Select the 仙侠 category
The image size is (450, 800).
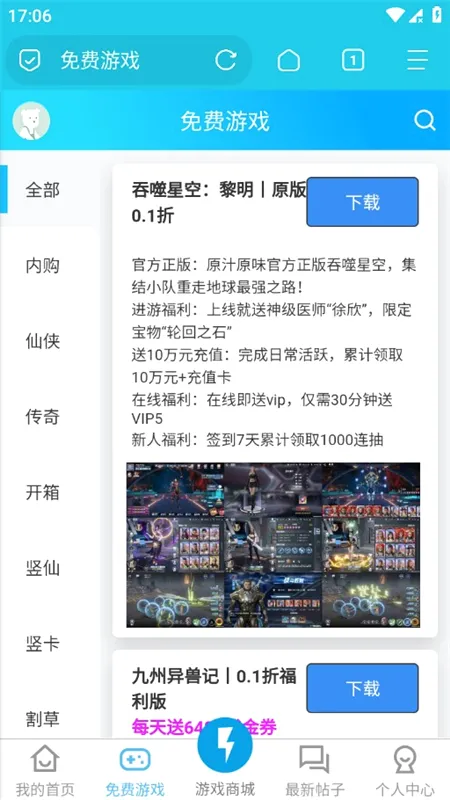pos(43,341)
